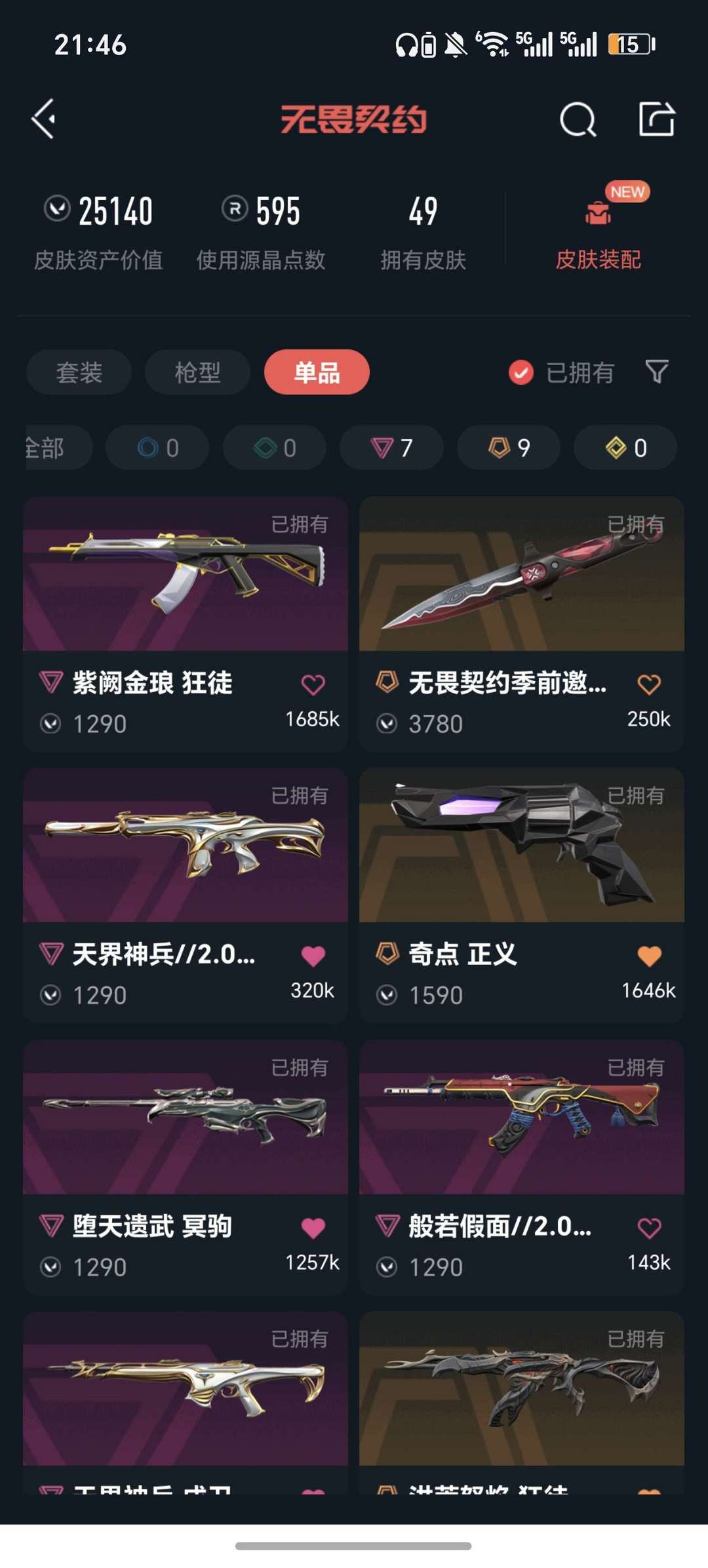Select the pink rarity tier icon showing 7

click(x=391, y=447)
